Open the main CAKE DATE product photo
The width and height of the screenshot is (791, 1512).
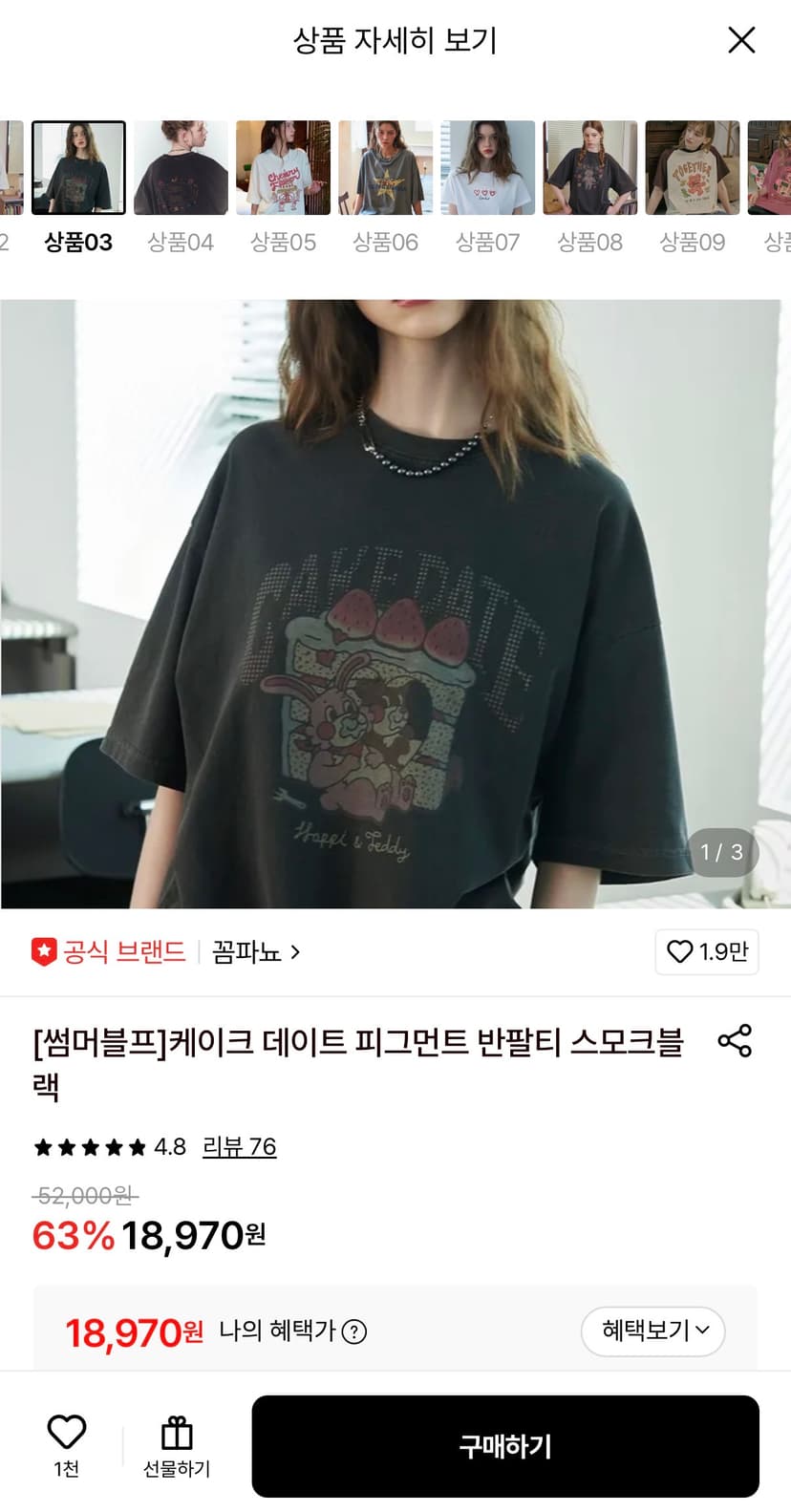tap(395, 604)
